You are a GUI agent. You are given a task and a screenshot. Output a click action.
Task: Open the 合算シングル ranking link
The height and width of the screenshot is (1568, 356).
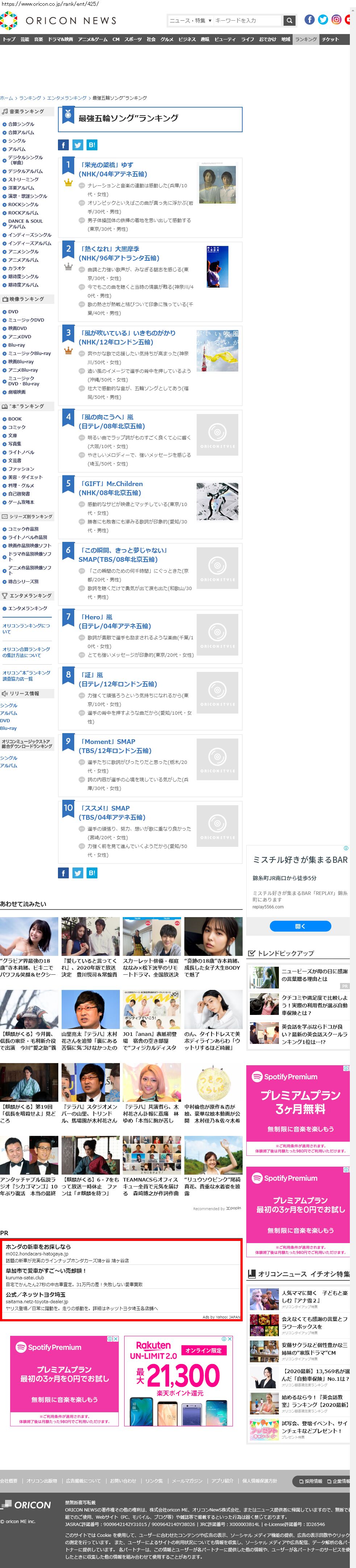click(21, 124)
